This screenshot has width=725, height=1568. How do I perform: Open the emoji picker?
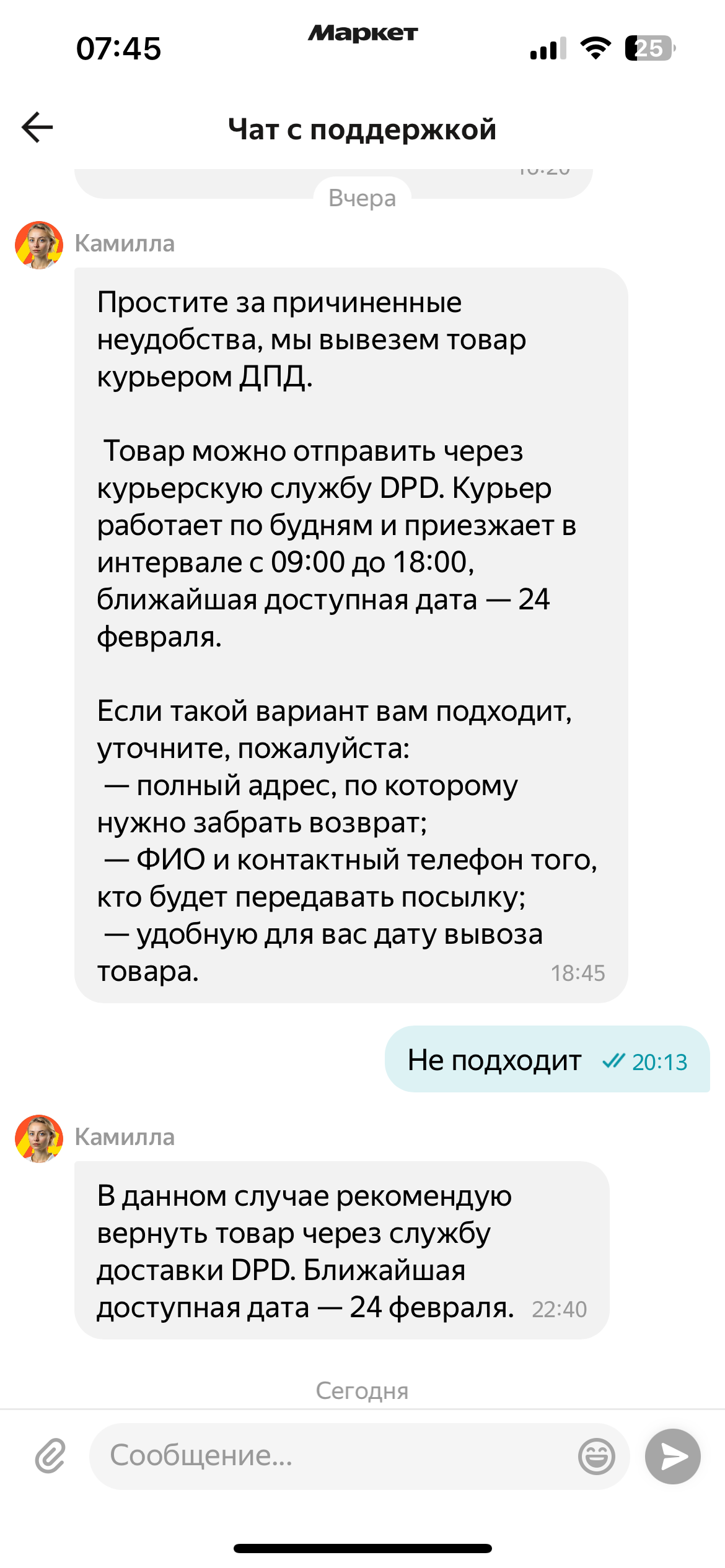coord(596,1456)
